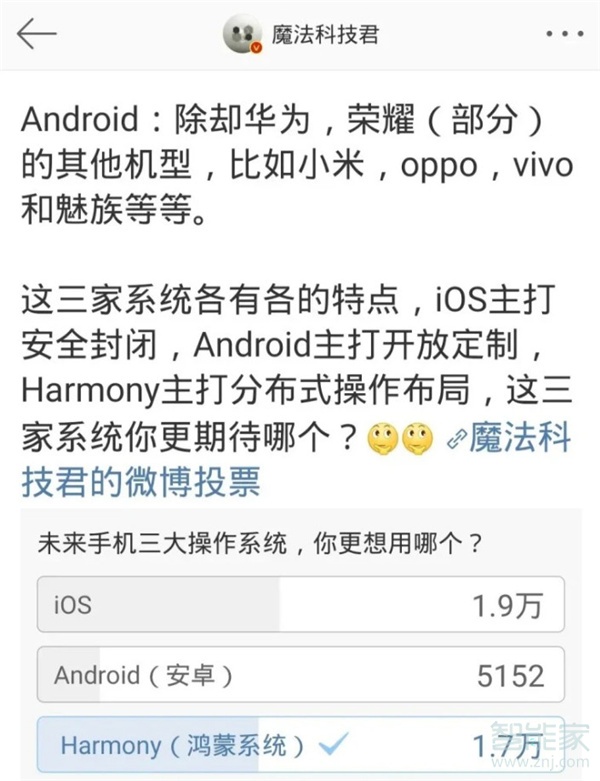The width and height of the screenshot is (600, 781).
Task: Choose Android（安卓）in the poll
Action: pyautogui.click(x=300, y=675)
